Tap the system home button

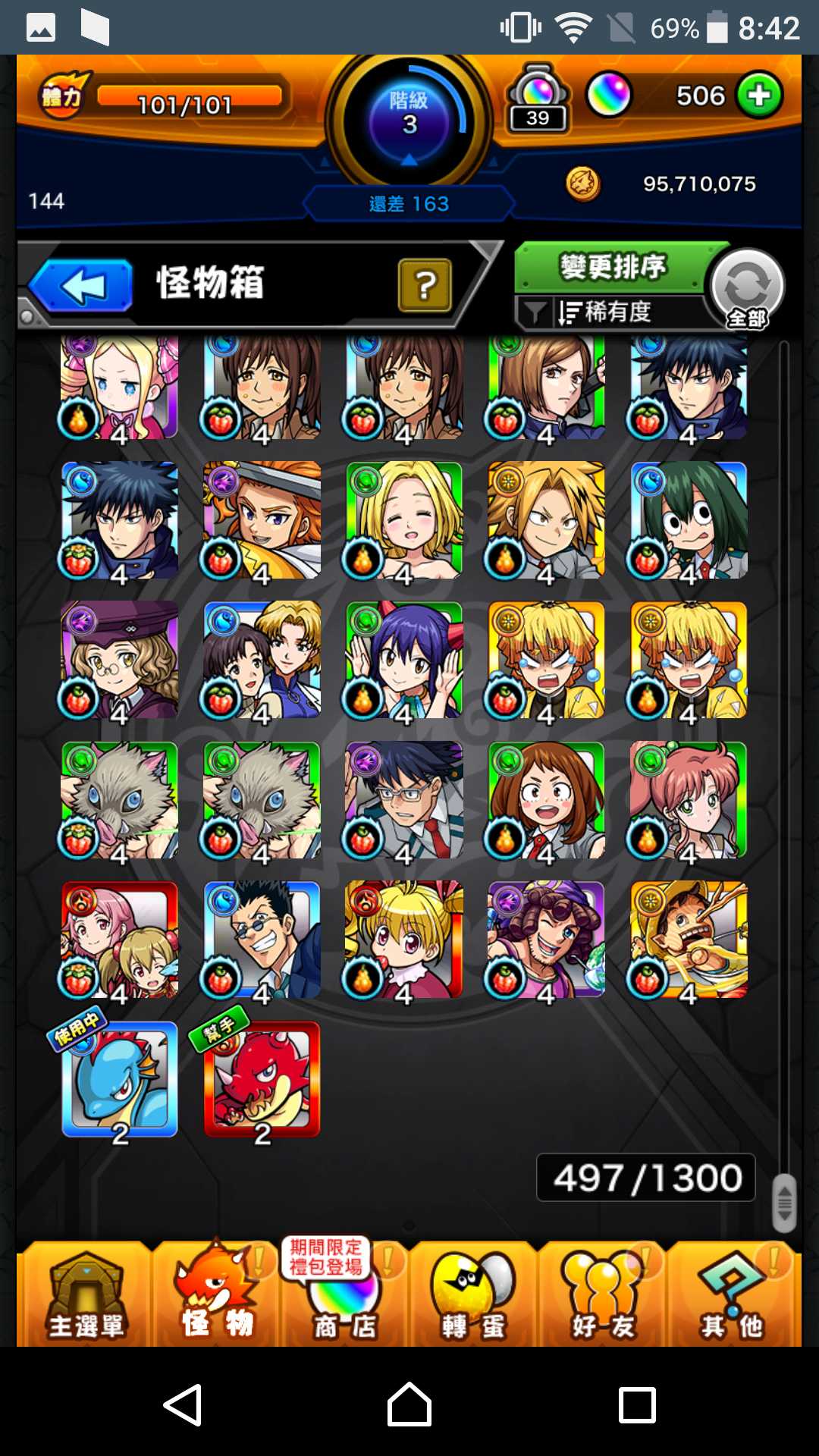coord(409,1404)
